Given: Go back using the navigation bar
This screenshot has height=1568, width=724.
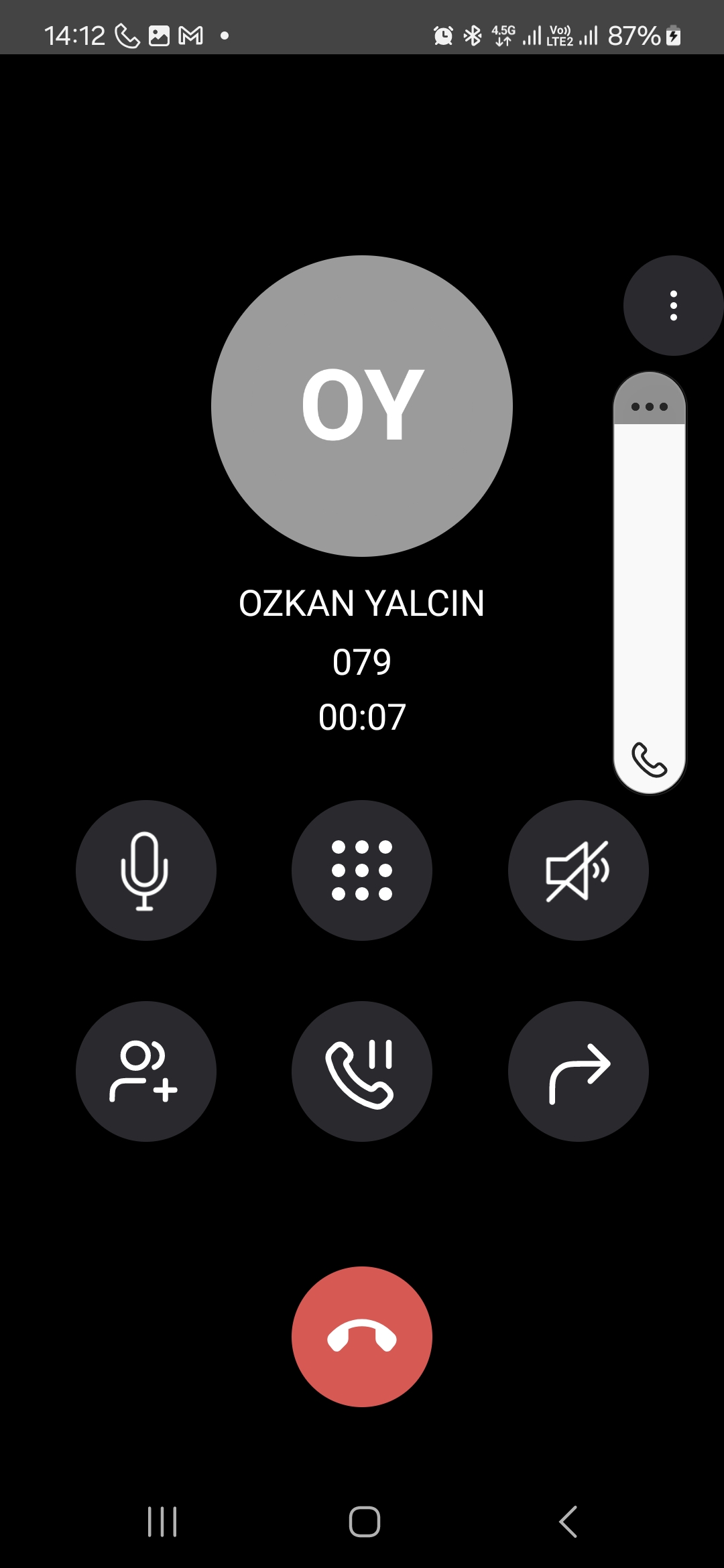Looking at the screenshot, I should (x=568, y=1521).
